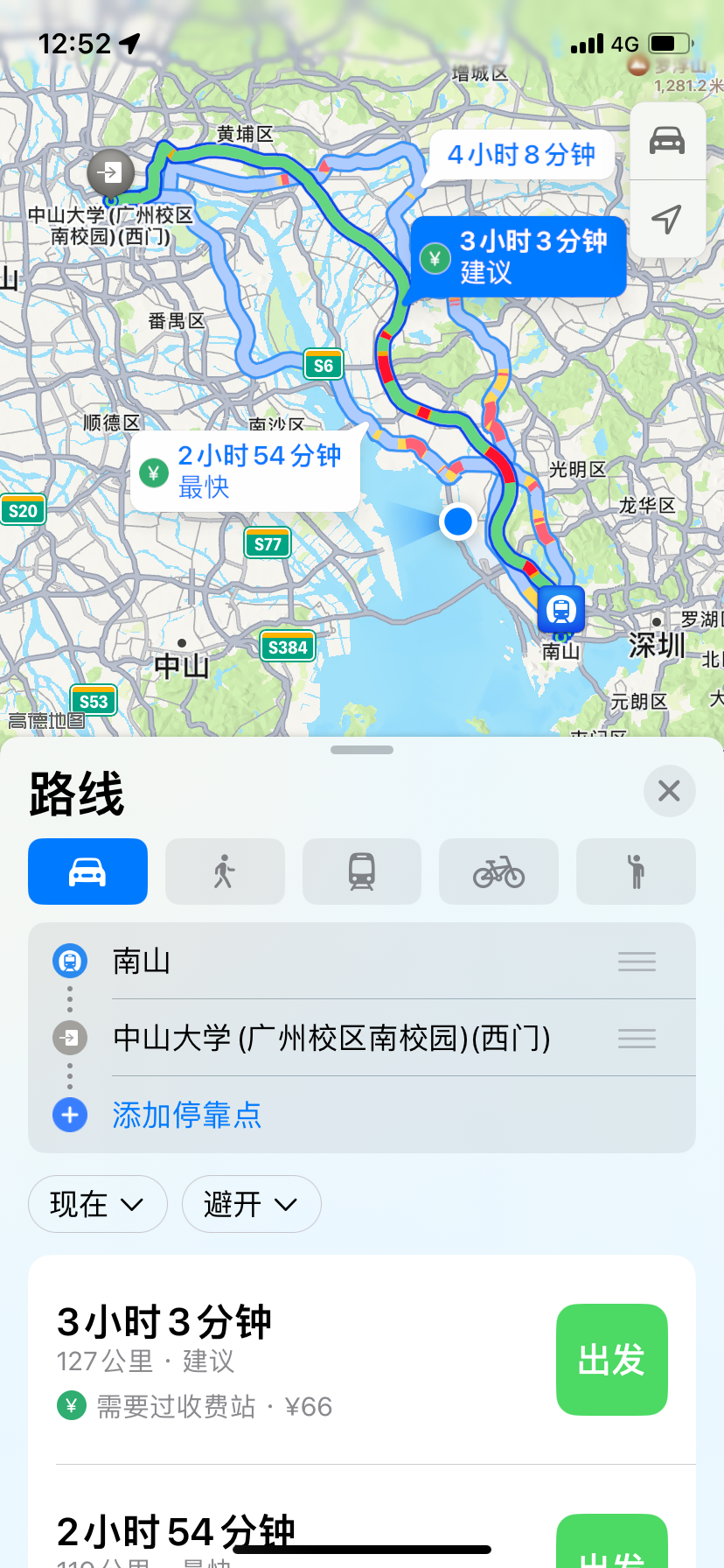The image size is (724, 1568).
Task: Switch to walking directions
Action: 225,871
